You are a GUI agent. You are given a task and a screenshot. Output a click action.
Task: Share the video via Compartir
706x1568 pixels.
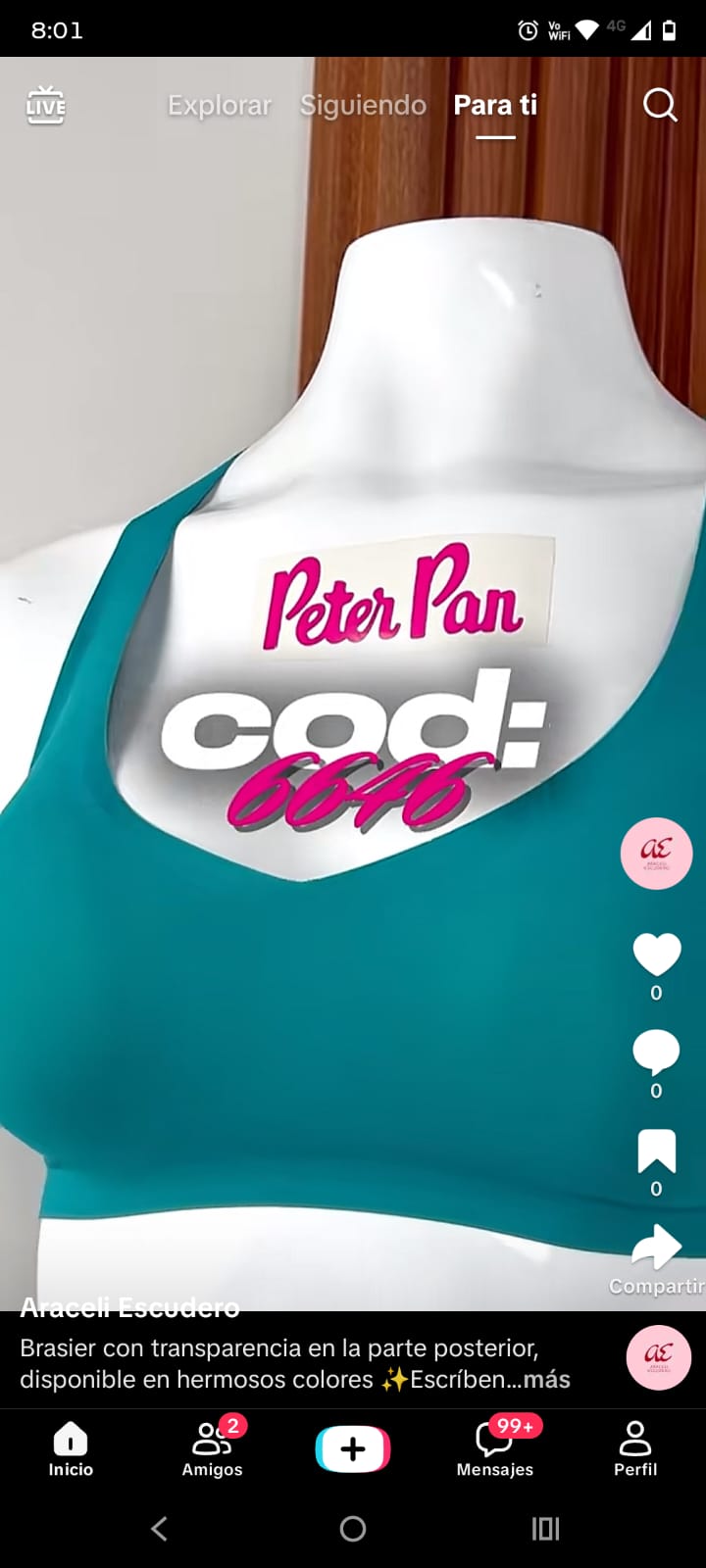656,1249
